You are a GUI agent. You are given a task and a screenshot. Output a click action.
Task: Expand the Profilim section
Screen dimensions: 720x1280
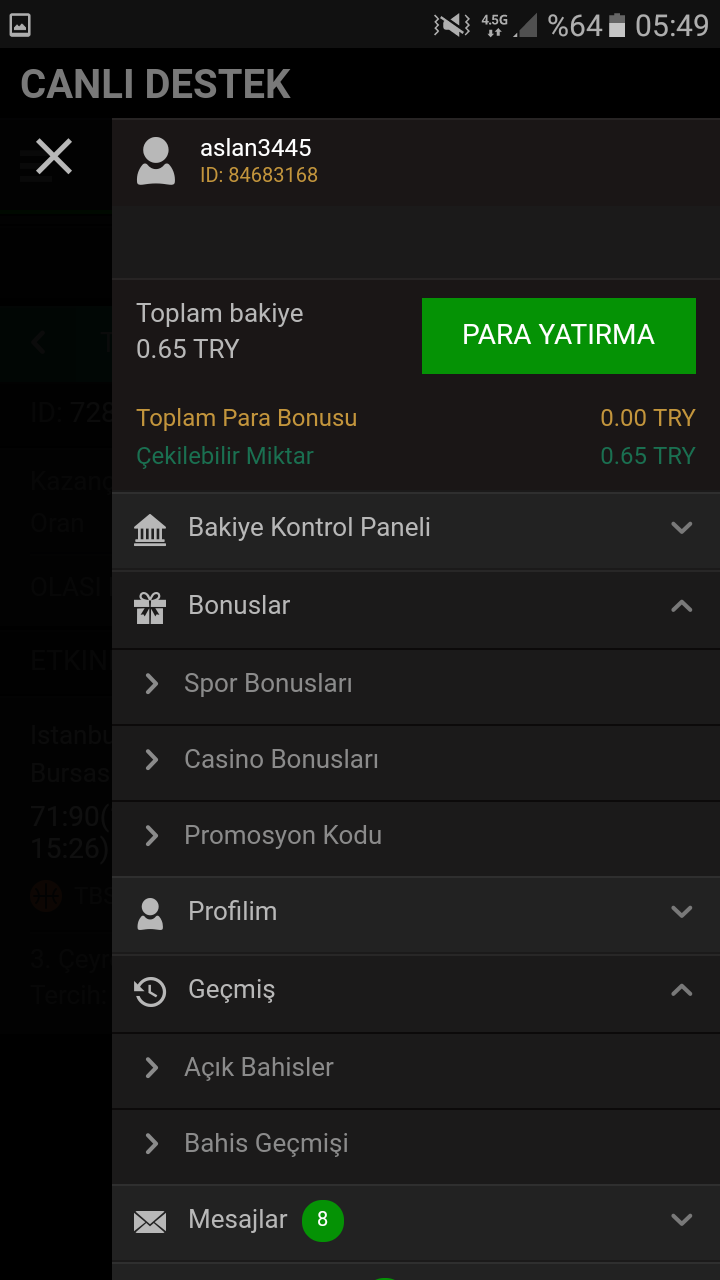click(416, 912)
